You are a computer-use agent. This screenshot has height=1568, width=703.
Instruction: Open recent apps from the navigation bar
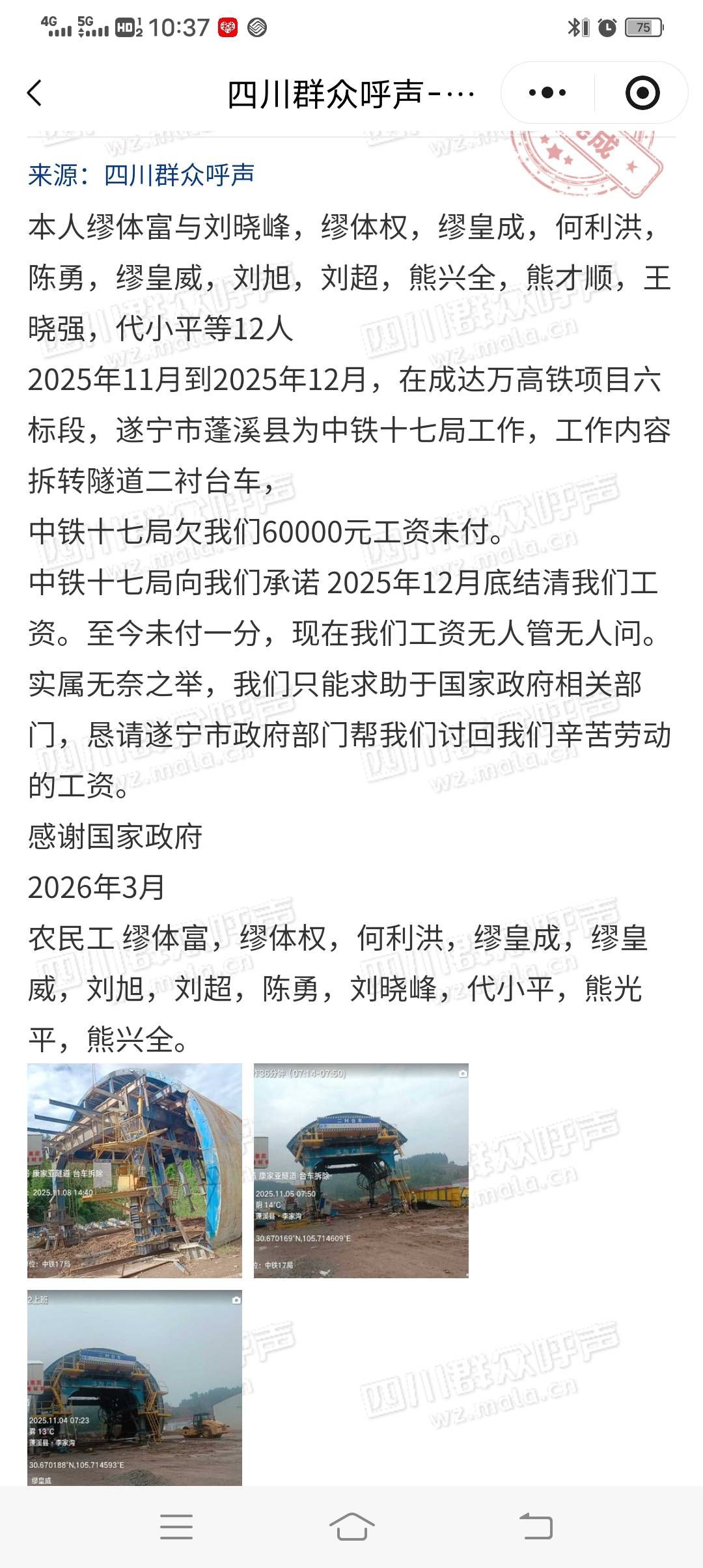[176, 1526]
